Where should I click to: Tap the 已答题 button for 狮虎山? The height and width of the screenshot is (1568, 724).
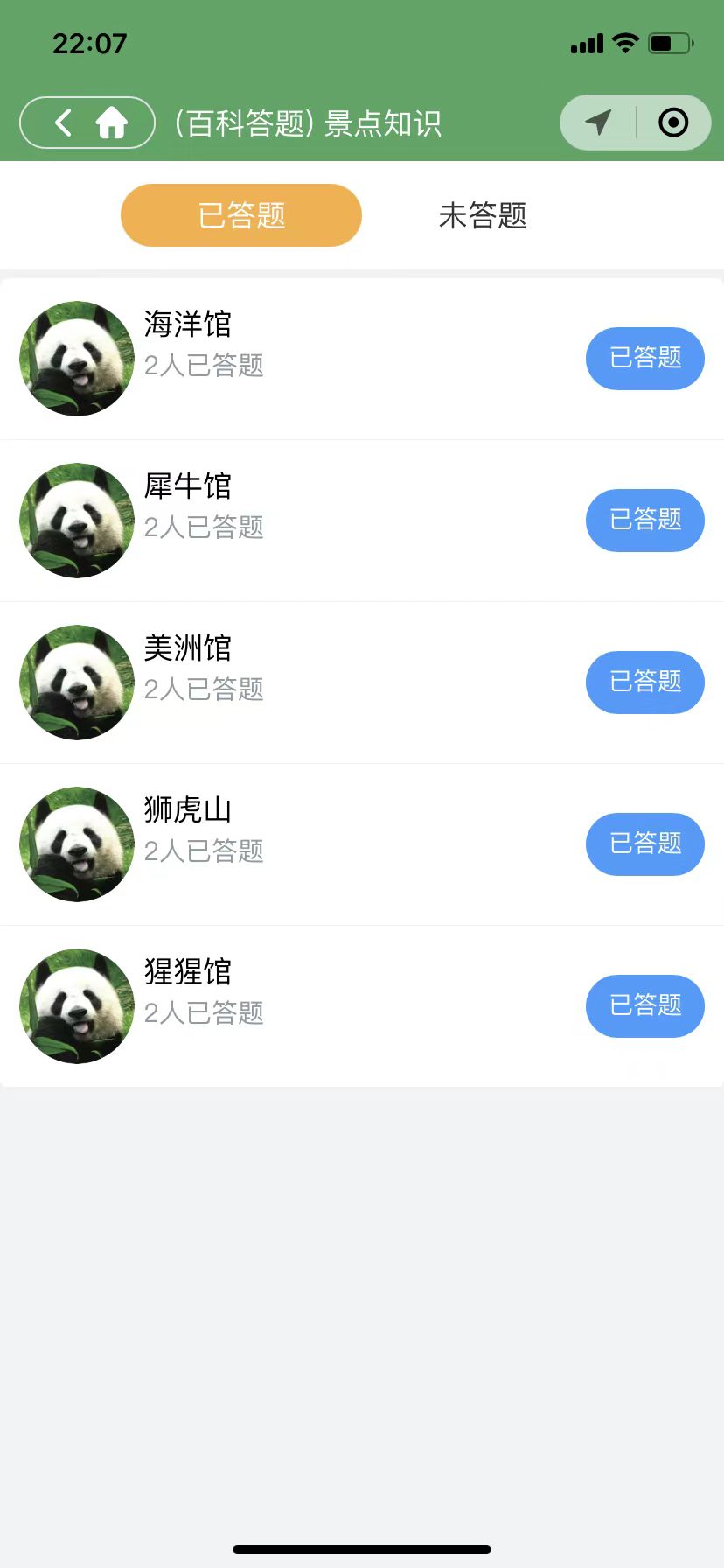tap(645, 844)
